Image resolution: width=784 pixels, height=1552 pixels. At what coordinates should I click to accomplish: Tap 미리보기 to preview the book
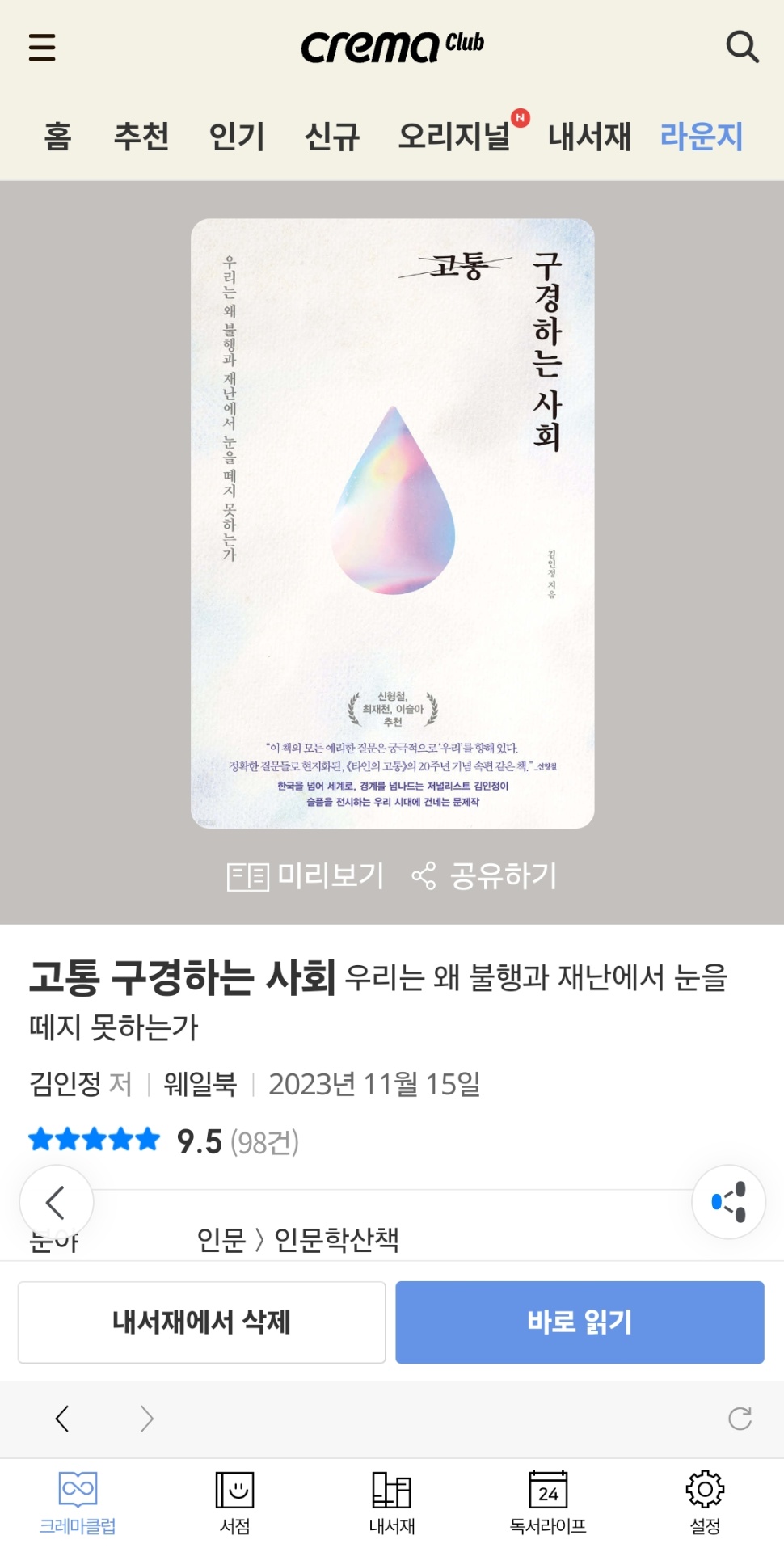click(x=306, y=875)
